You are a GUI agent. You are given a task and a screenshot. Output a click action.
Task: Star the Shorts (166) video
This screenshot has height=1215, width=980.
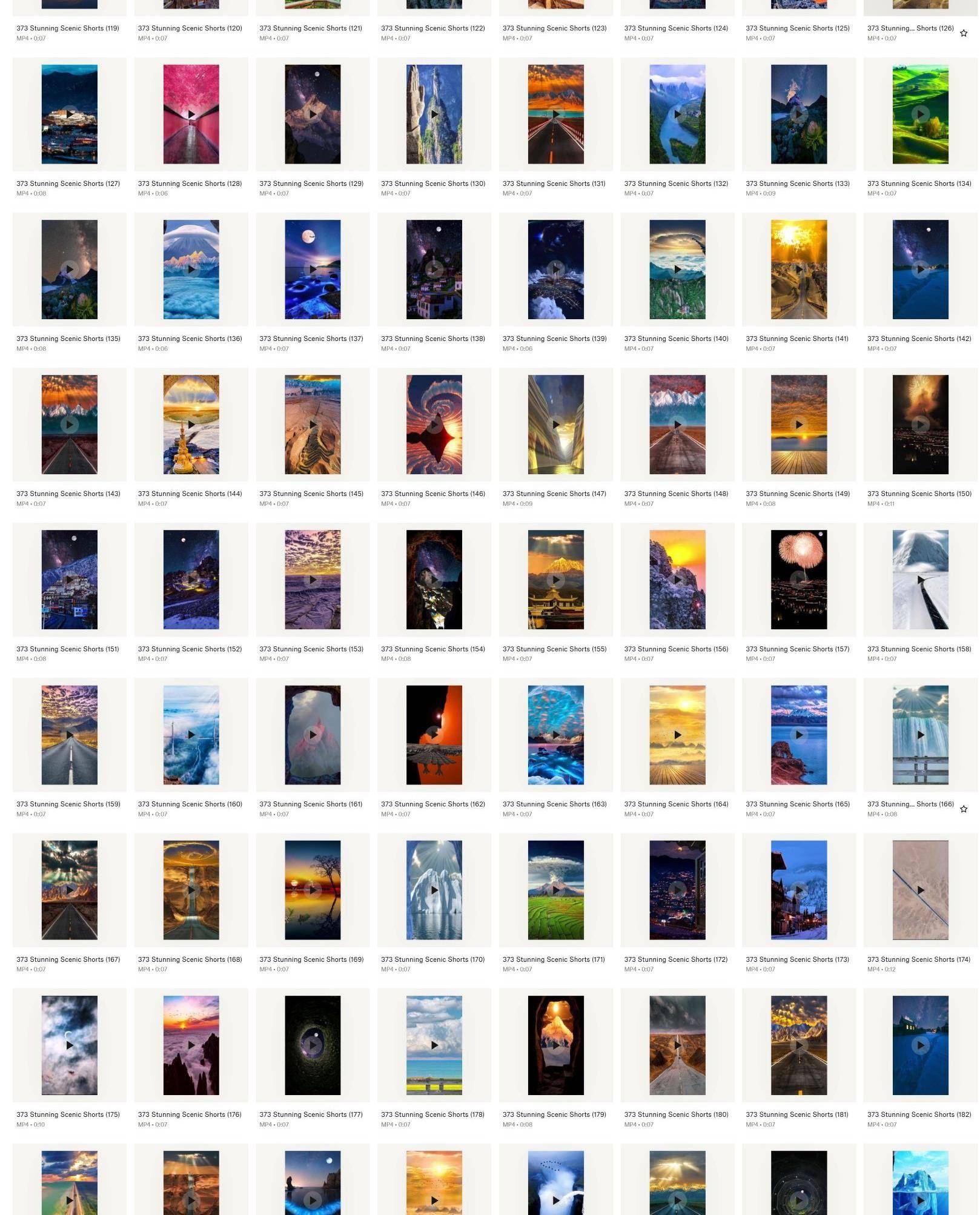963,809
